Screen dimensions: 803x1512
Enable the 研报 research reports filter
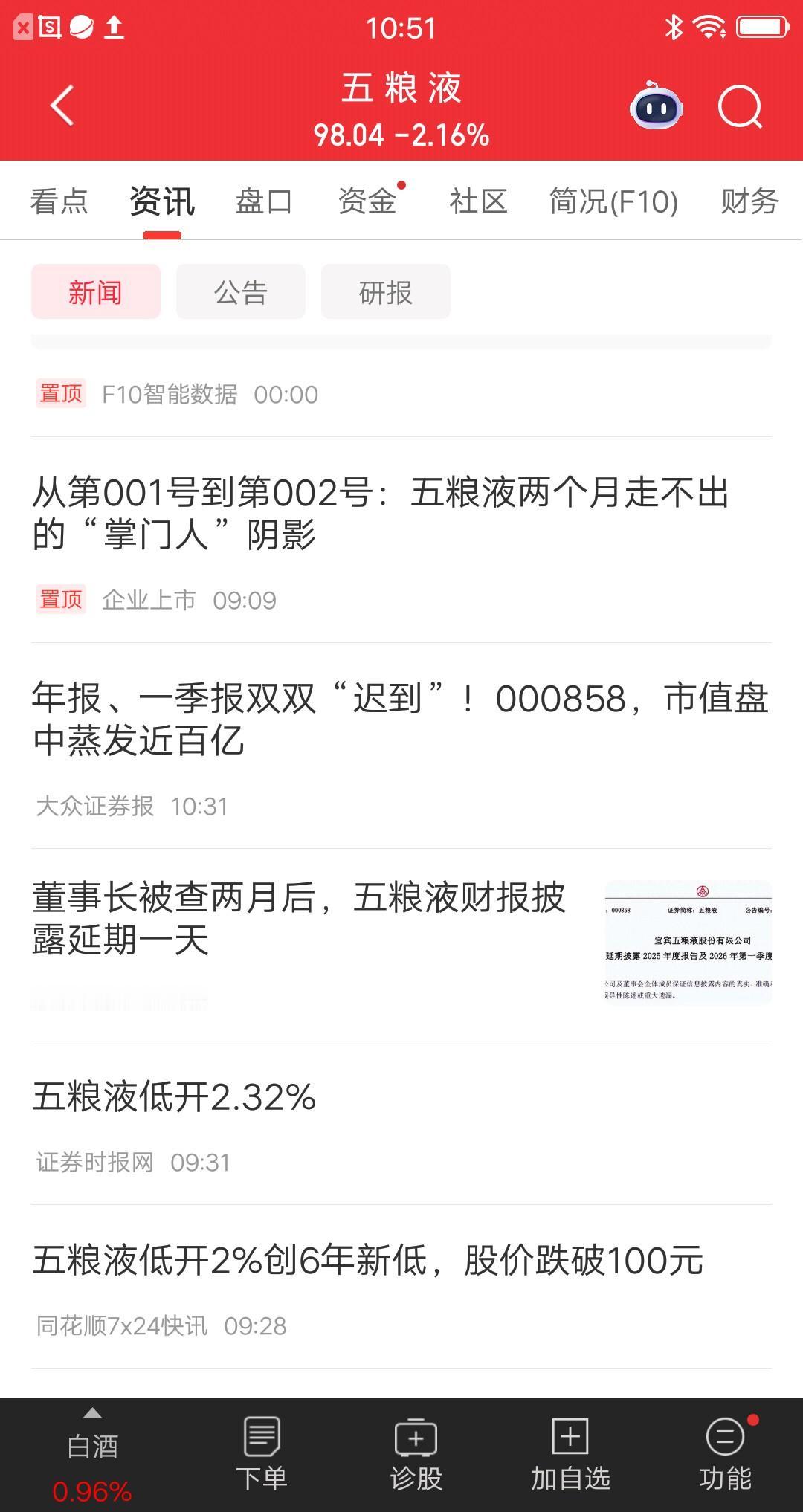click(387, 291)
